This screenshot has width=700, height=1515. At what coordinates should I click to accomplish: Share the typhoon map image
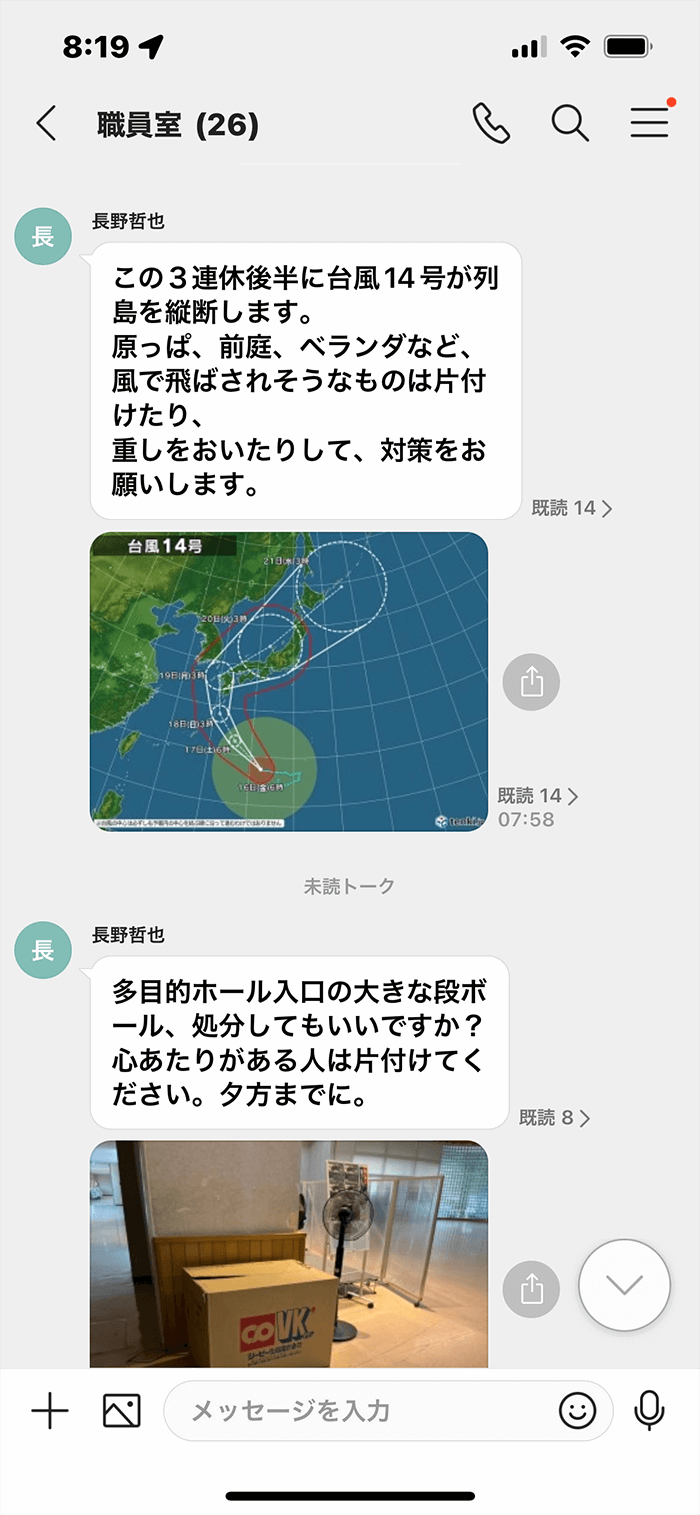click(x=531, y=683)
